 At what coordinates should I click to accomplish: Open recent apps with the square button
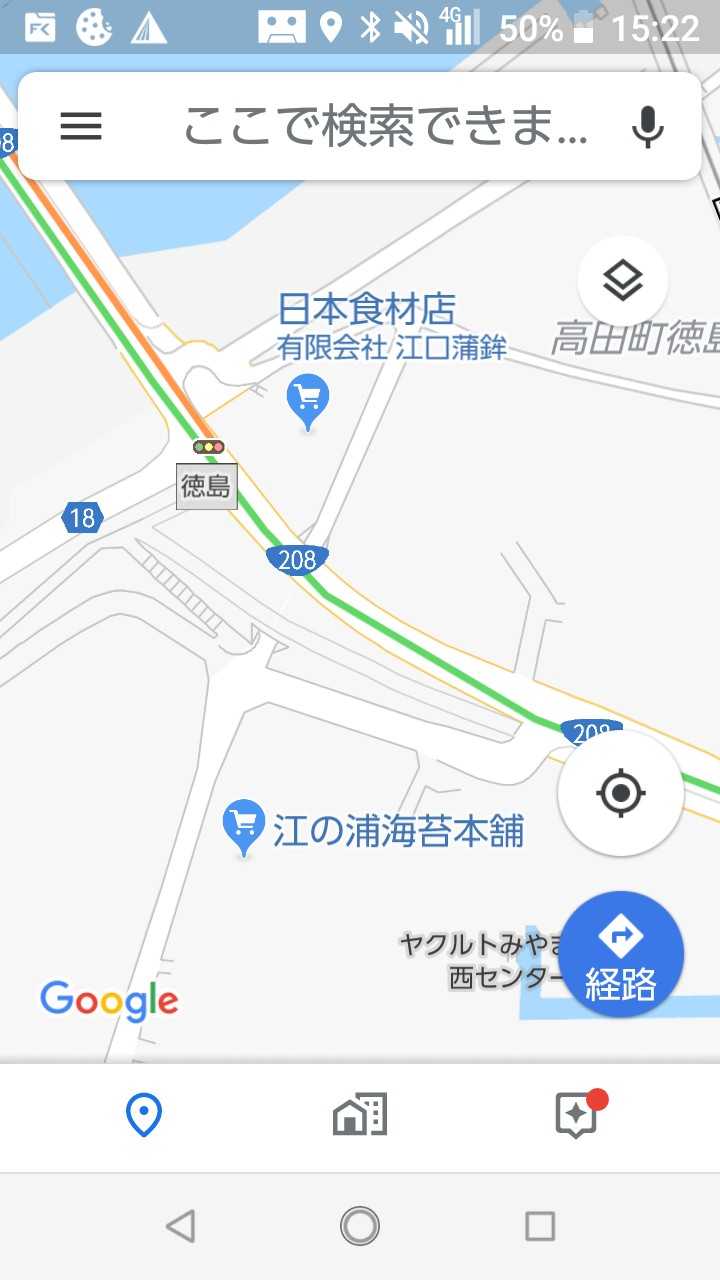click(540, 1226)
